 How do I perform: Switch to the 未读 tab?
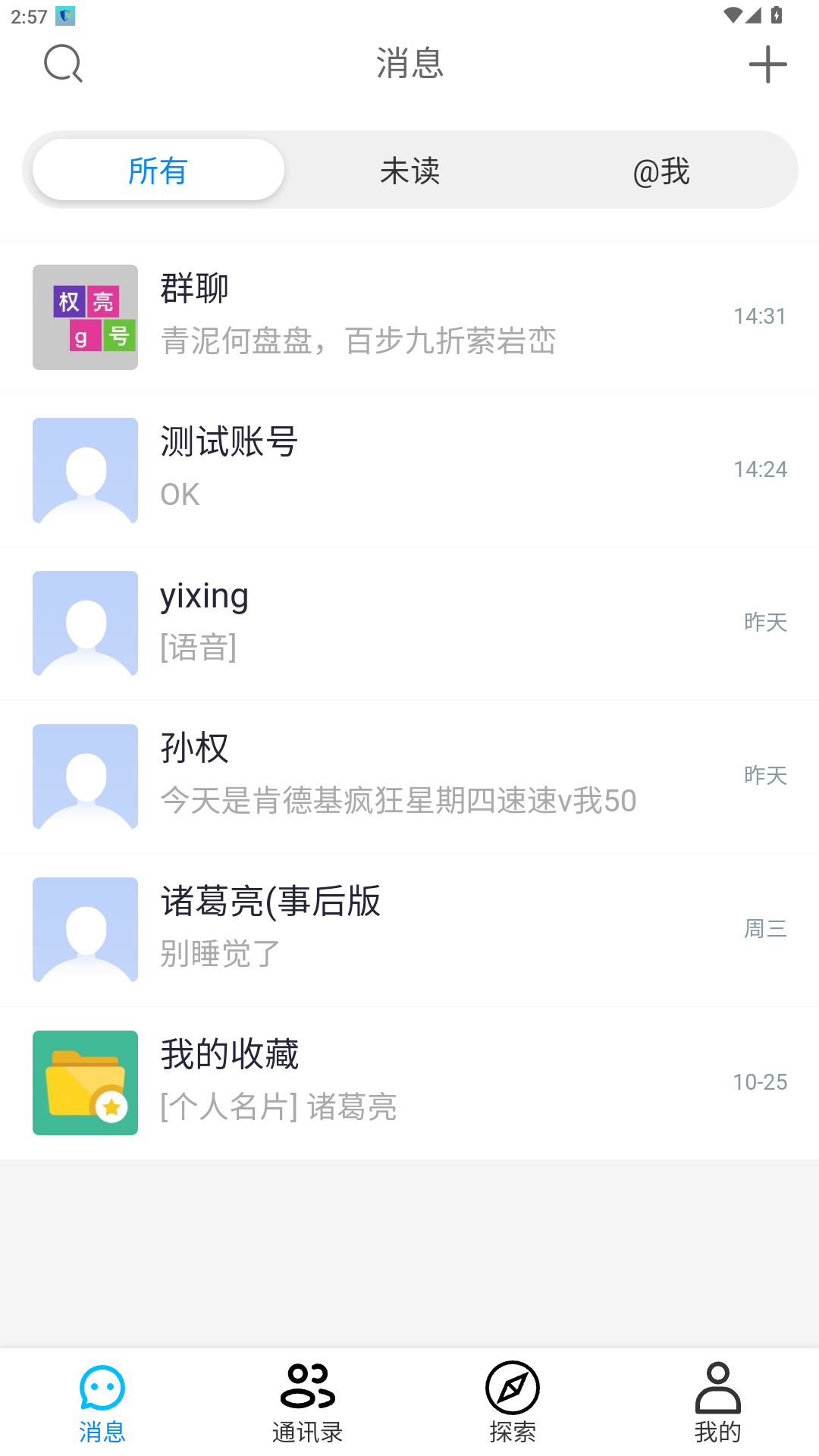click(x=409, y=170)
